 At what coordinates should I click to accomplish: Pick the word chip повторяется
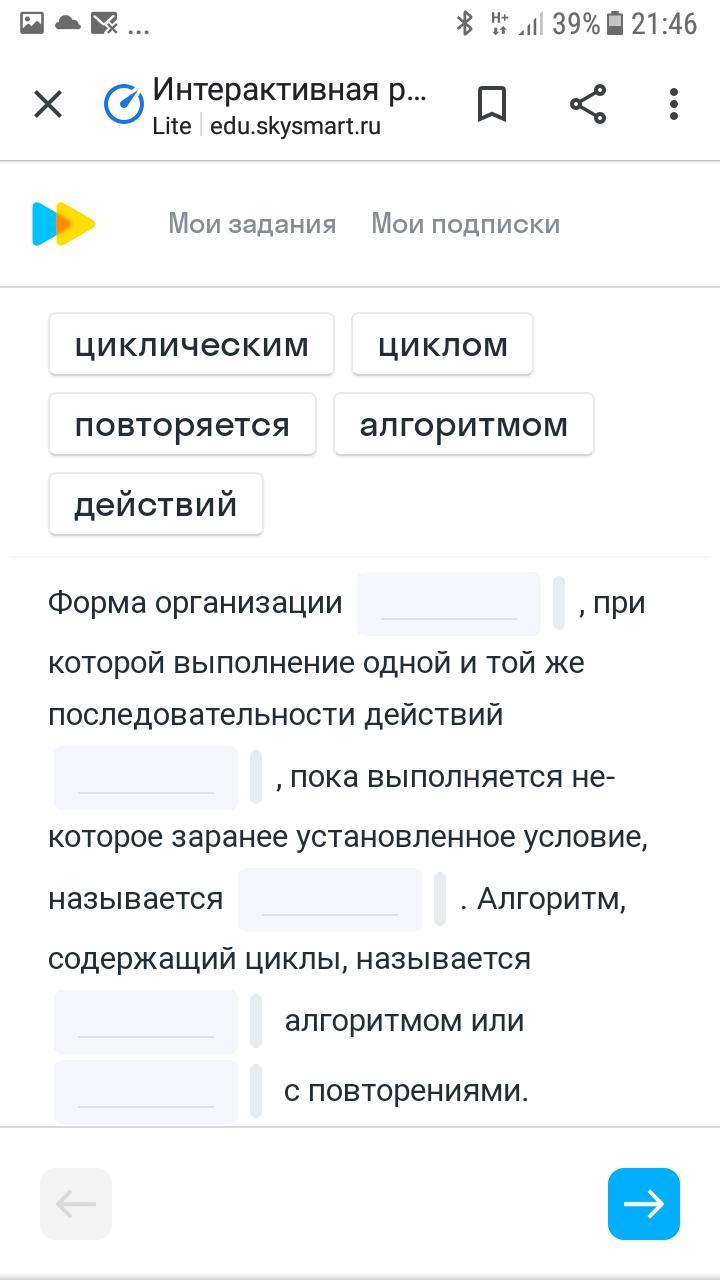(182, 424)
